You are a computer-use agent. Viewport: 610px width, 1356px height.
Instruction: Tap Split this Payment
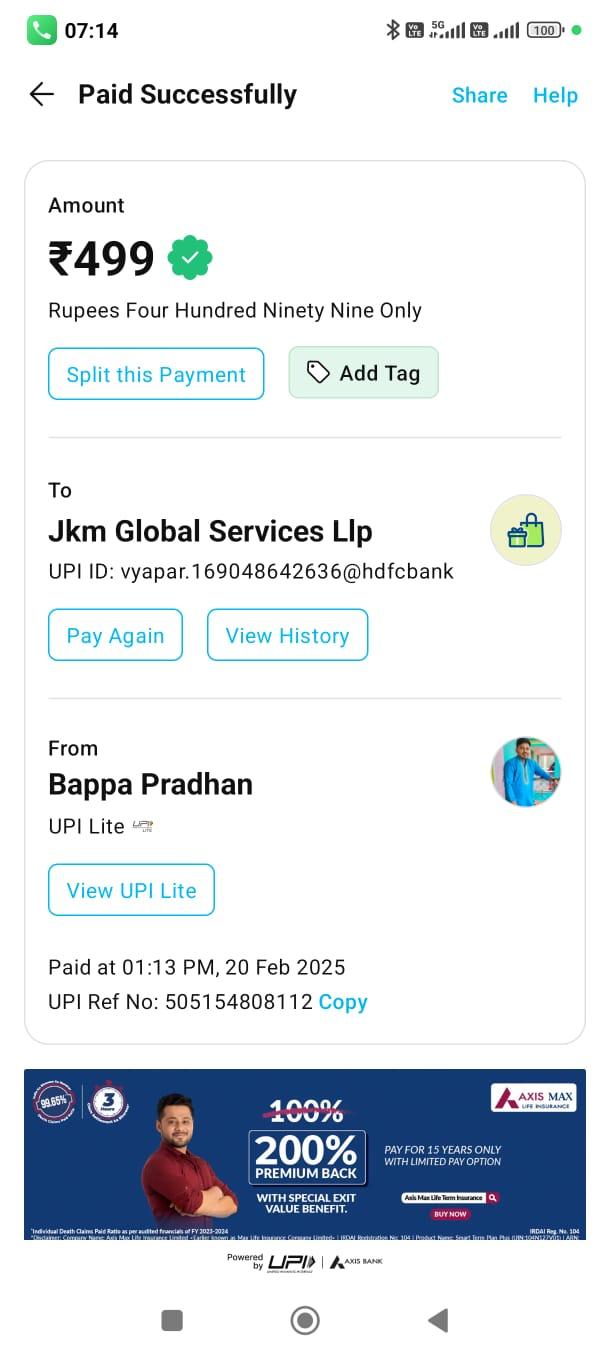tap(156, 374)
